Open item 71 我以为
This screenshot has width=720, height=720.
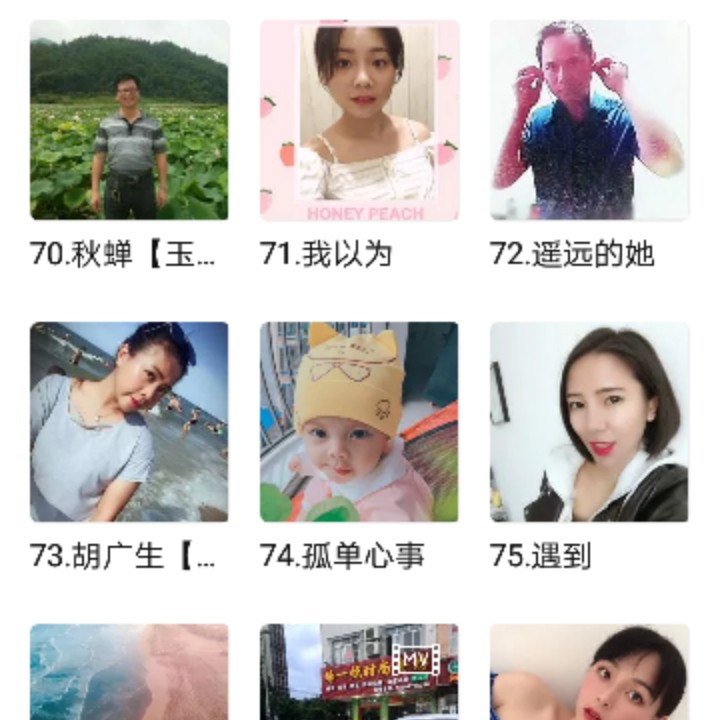359,120
